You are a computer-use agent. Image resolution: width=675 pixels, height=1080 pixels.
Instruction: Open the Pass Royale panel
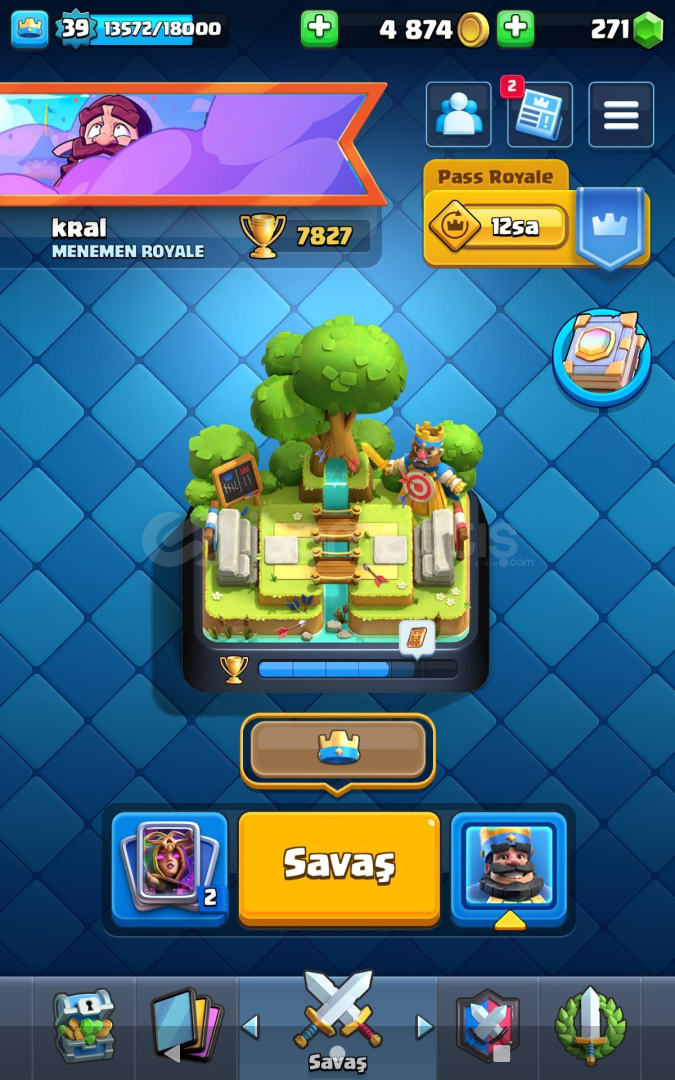[x=536, y=215]
